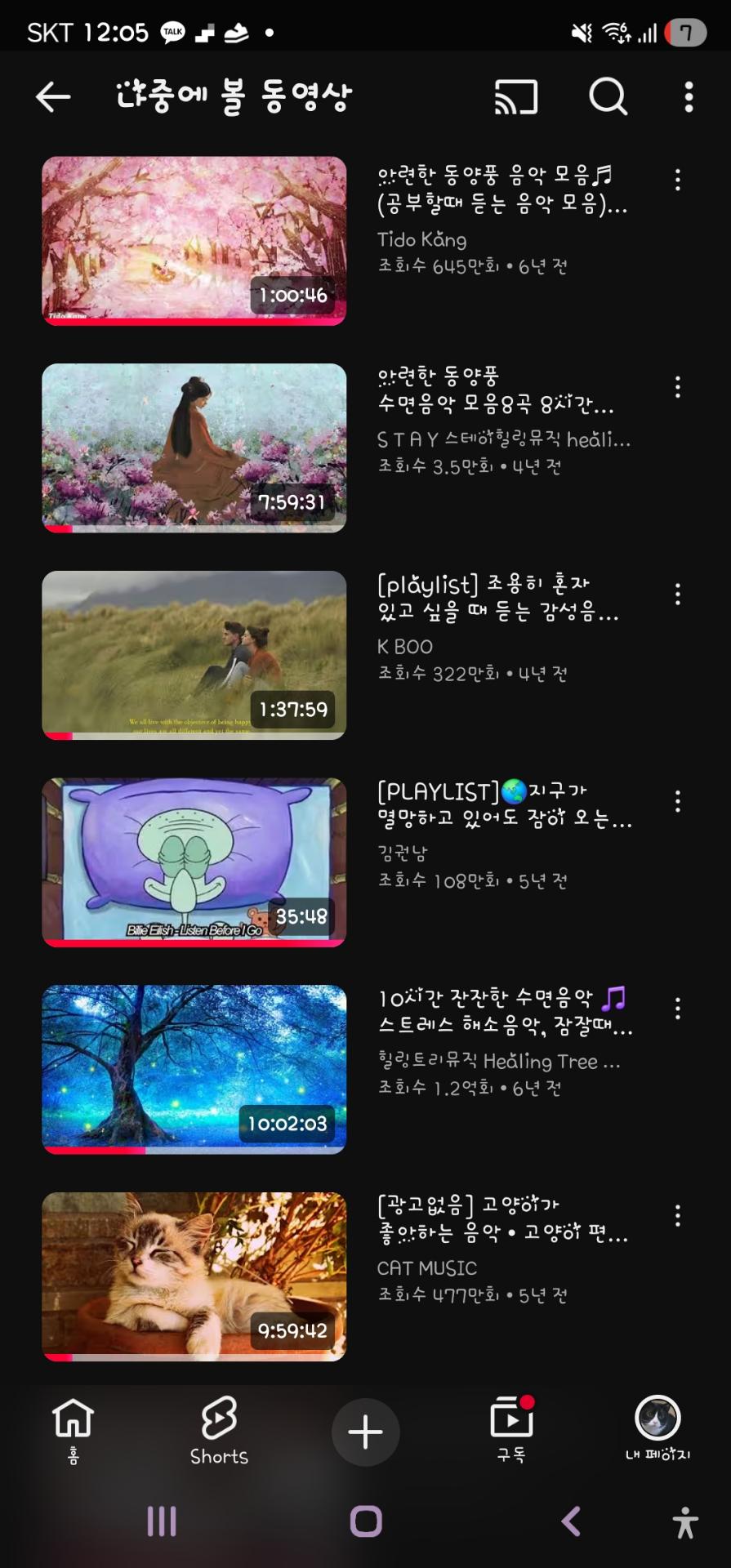Open options for the K BOO video
Screen dimensions: 731x1568
click(x=677, y=595)
